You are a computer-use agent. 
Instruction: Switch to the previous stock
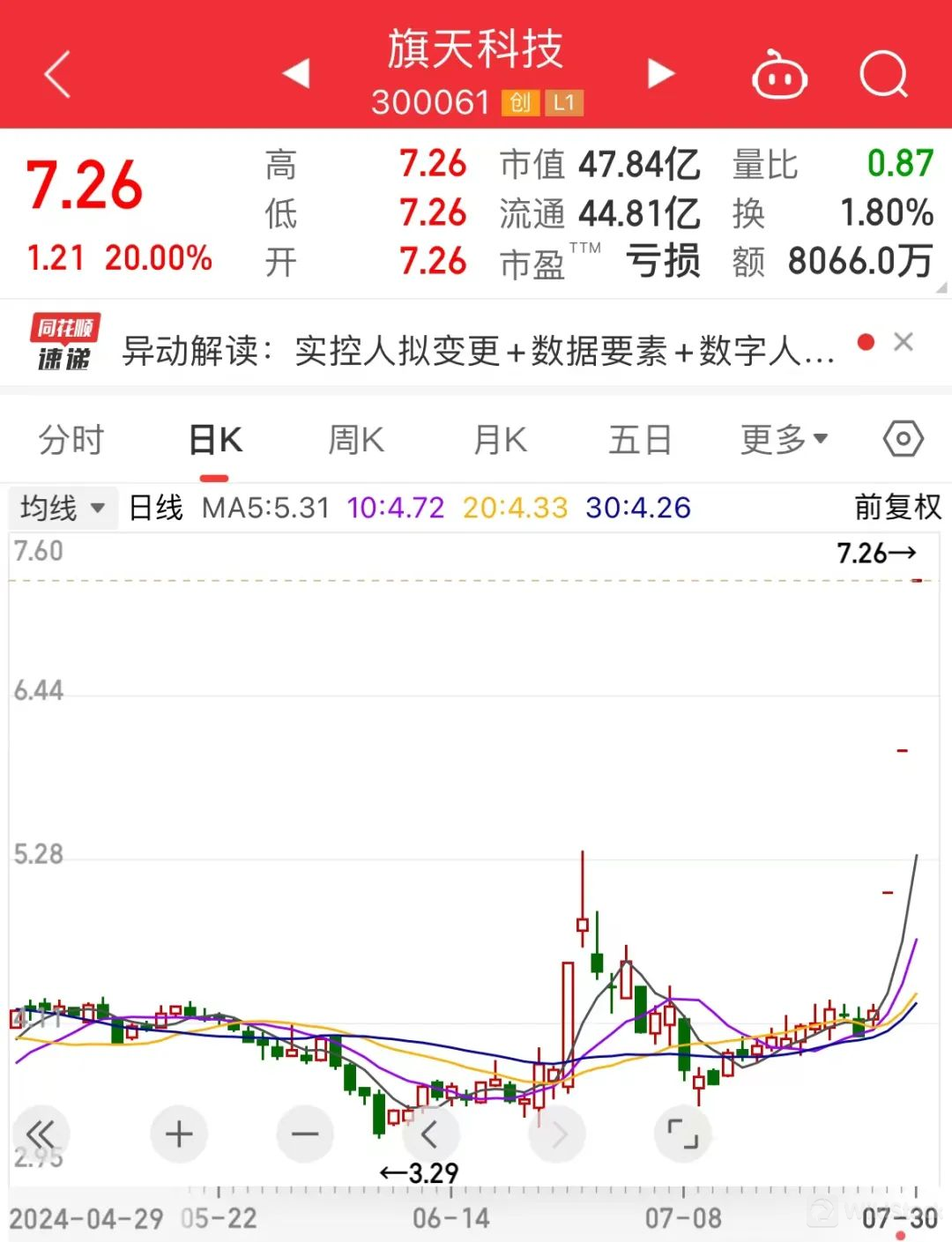tap(297, 74)
